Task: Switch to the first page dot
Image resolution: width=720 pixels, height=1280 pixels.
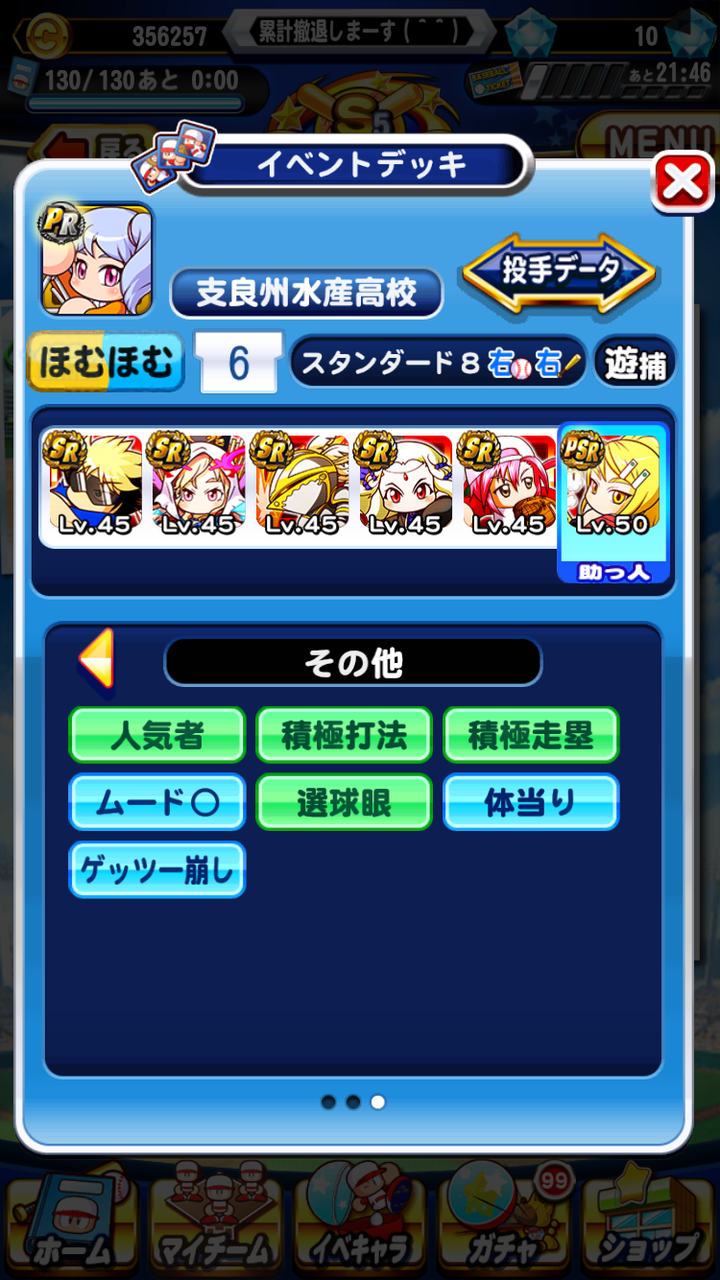Action: click(329, 1103)
